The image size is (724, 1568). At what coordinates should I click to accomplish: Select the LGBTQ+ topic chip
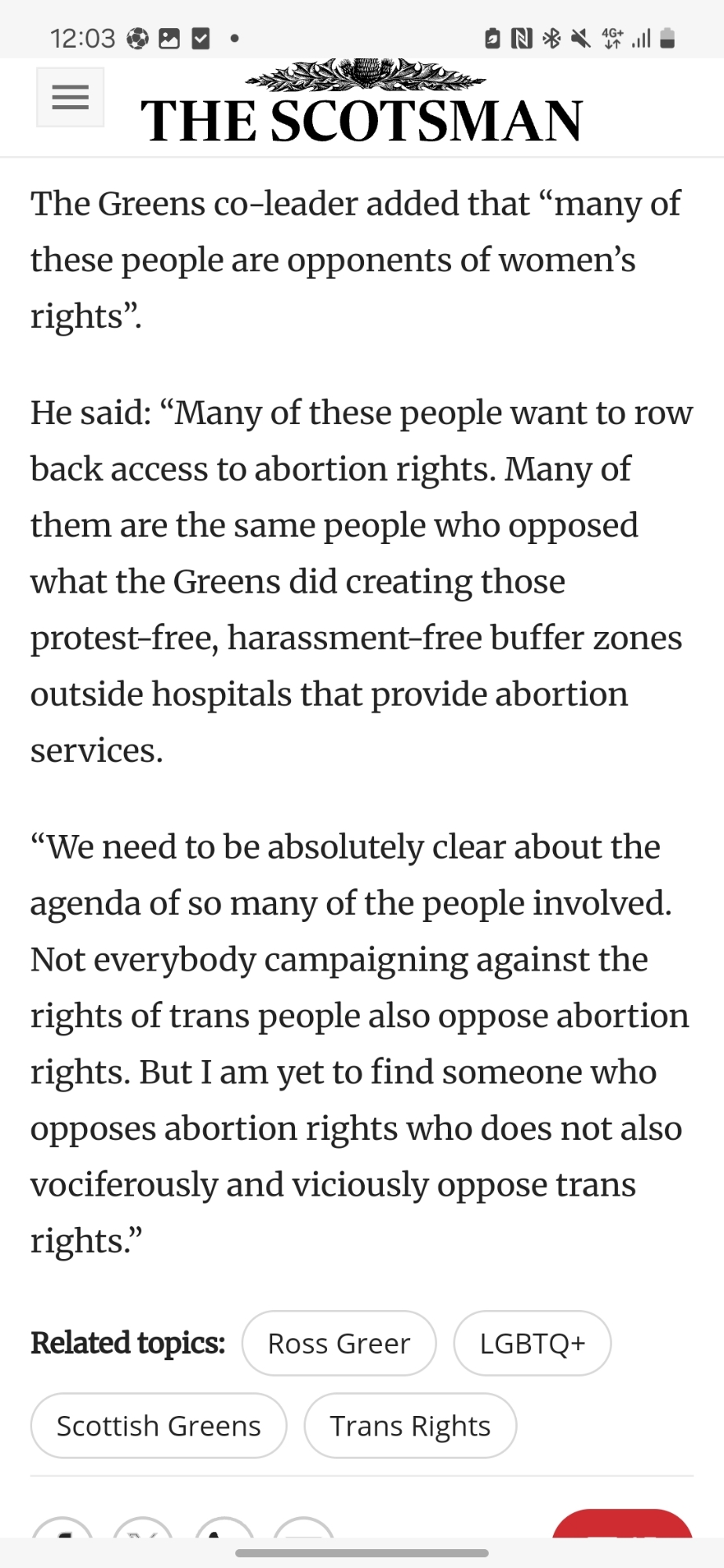[x=532, y=1343]
